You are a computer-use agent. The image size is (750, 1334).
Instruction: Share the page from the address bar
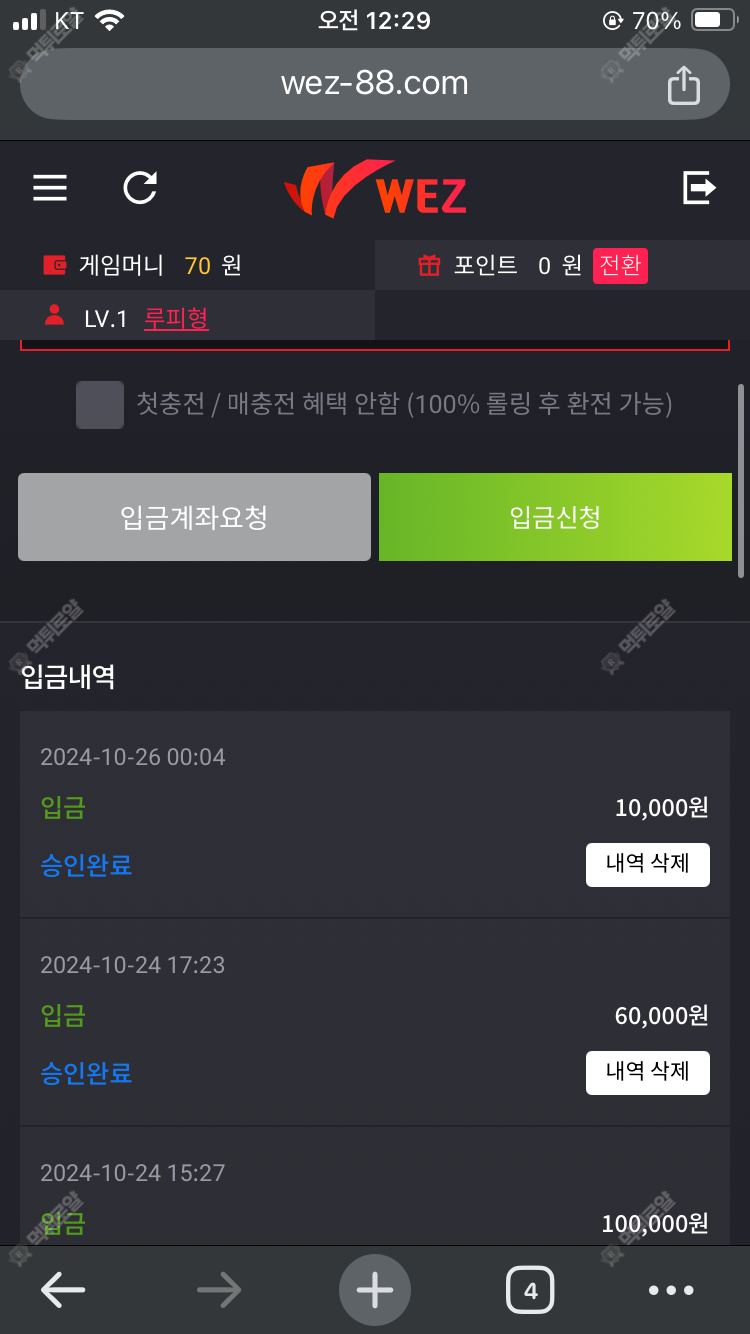tap(684, 84)
